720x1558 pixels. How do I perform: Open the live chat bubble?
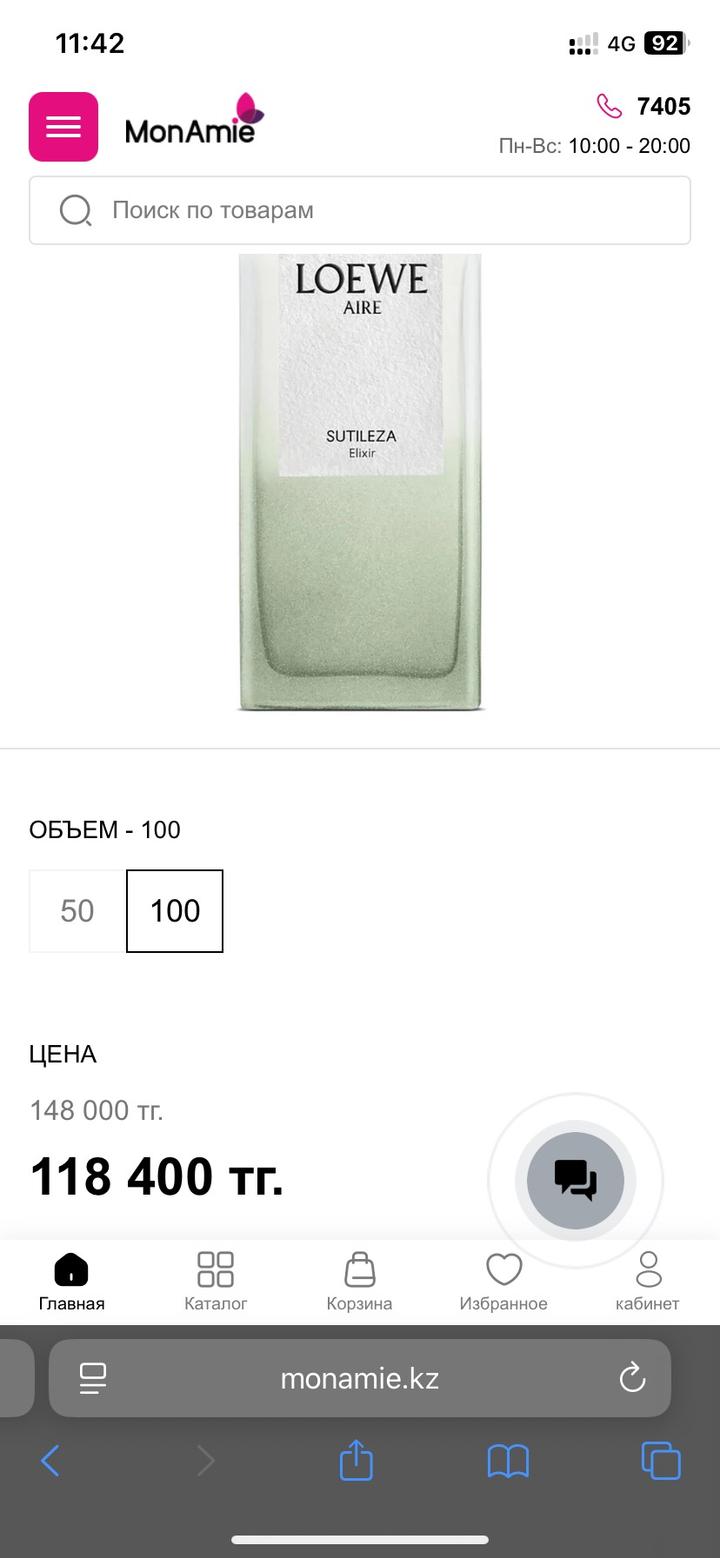tap(575, 1181)
